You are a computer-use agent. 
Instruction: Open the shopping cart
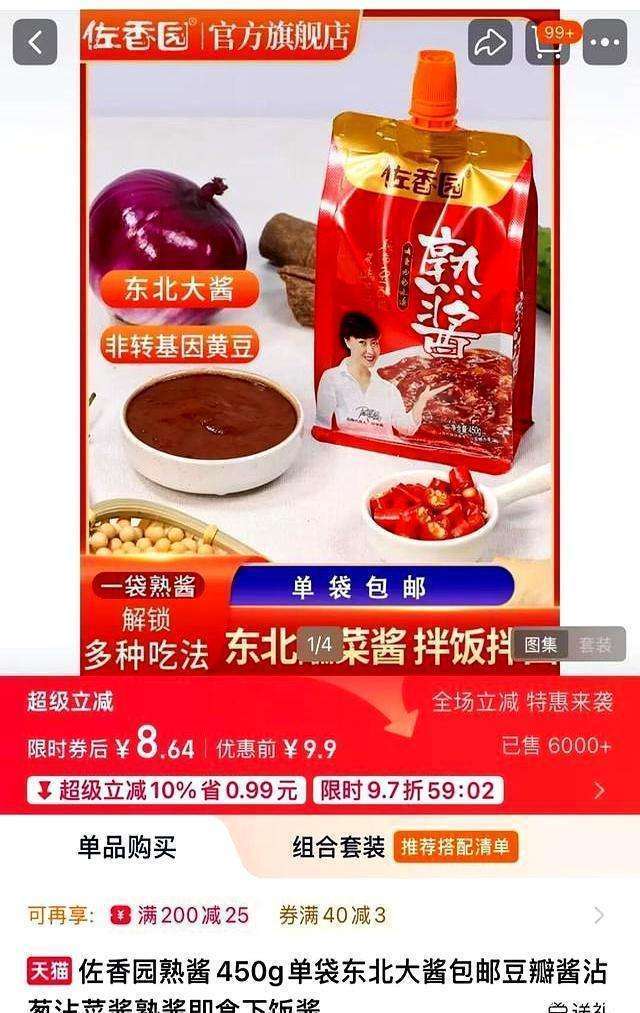(x=548, y=43)
